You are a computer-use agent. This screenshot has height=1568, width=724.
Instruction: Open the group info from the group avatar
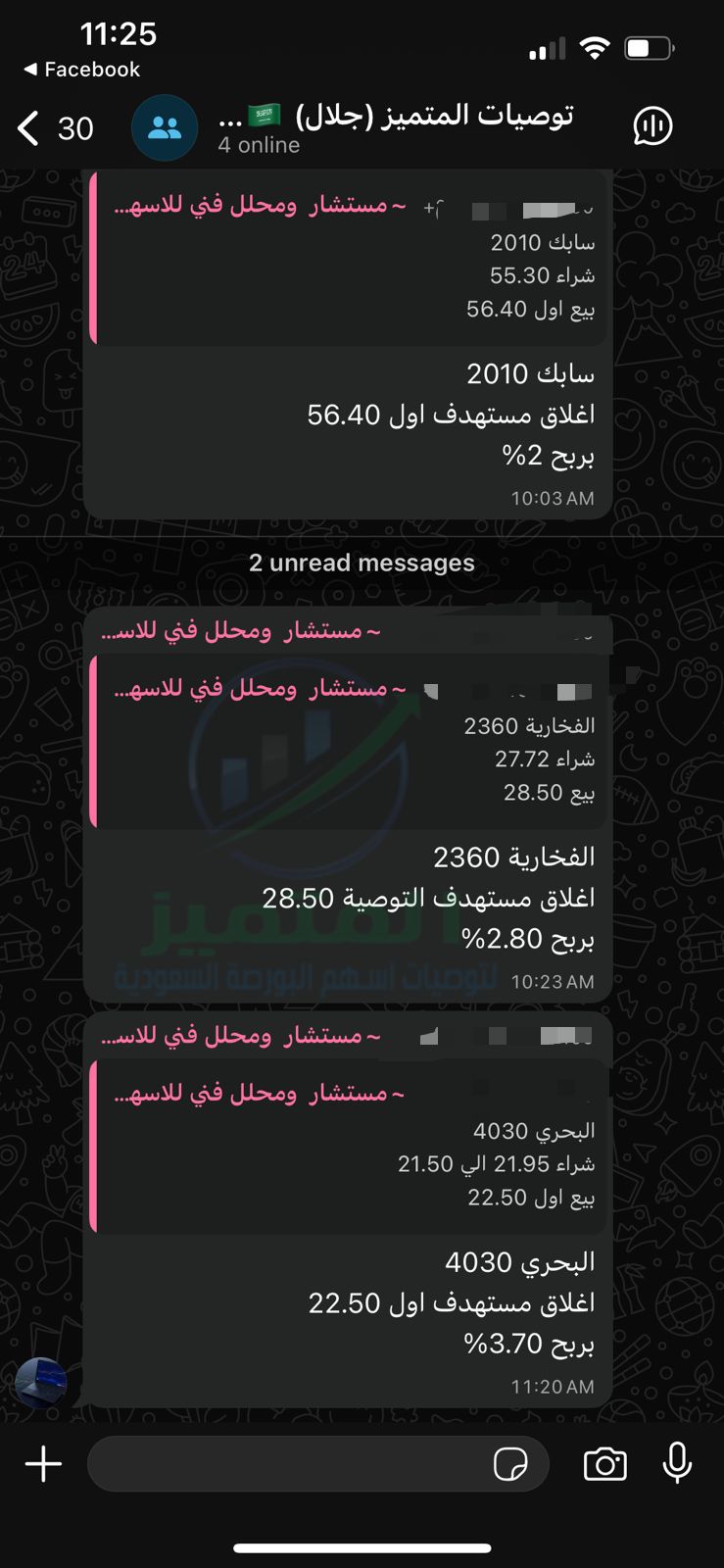point(165,127)
